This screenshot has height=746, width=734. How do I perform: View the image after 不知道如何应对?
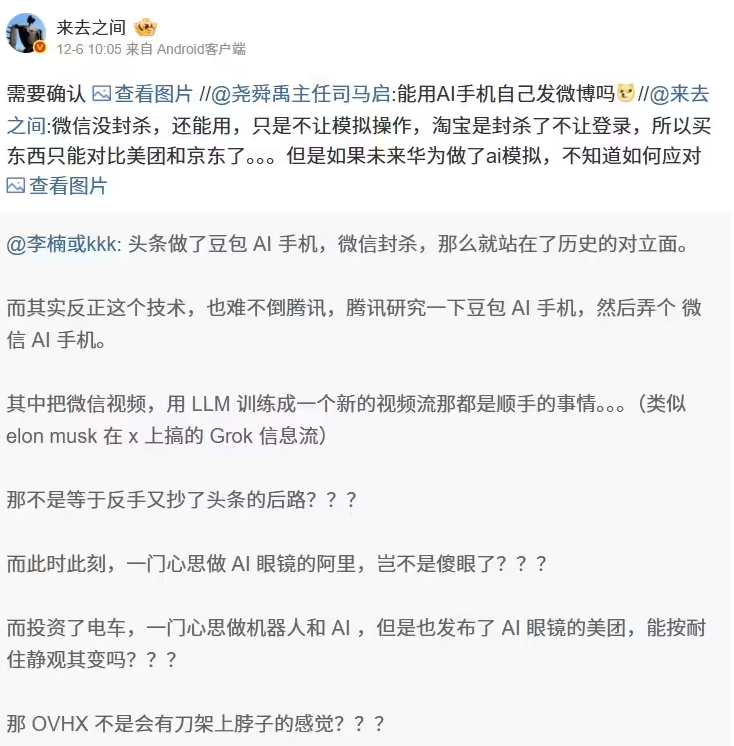coord(56,185)
